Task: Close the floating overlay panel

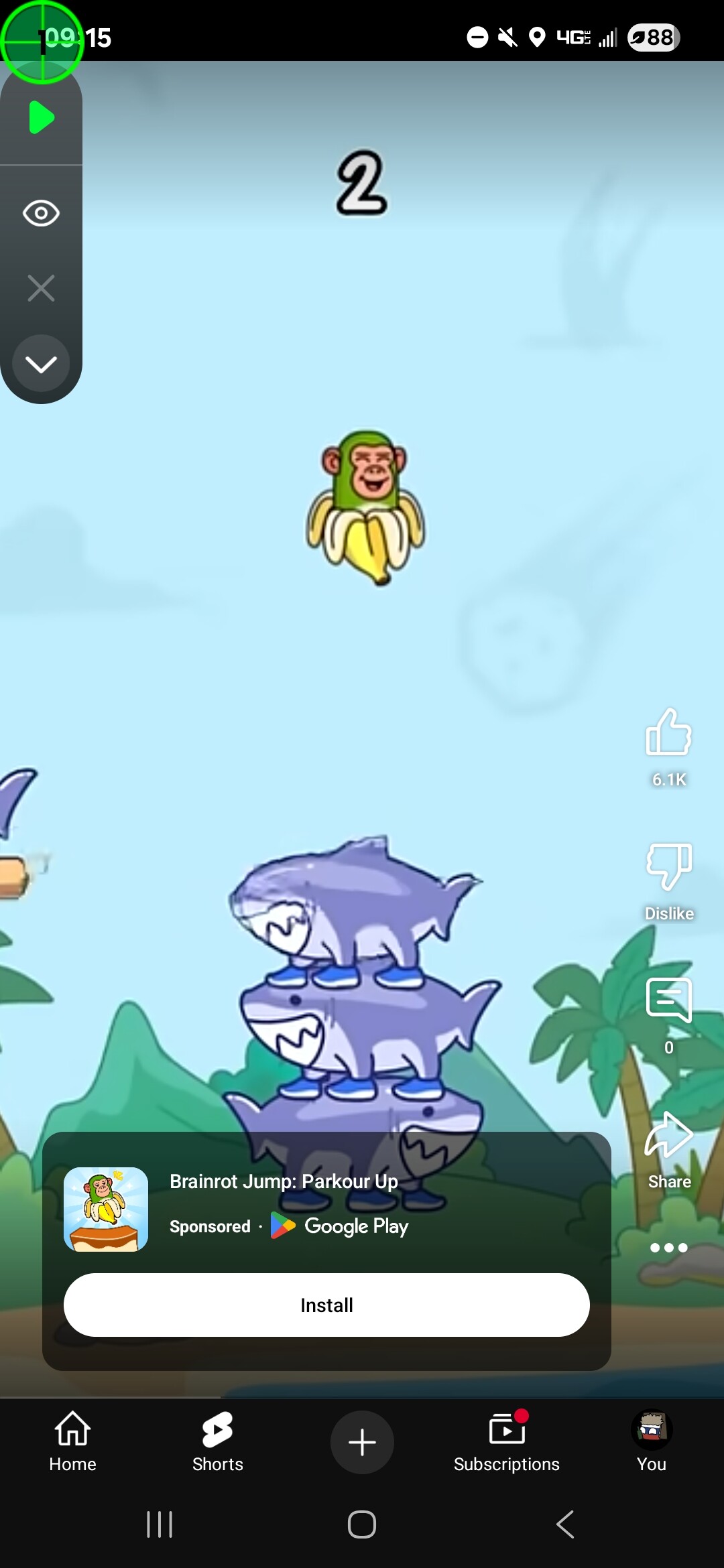Action: 41,288
